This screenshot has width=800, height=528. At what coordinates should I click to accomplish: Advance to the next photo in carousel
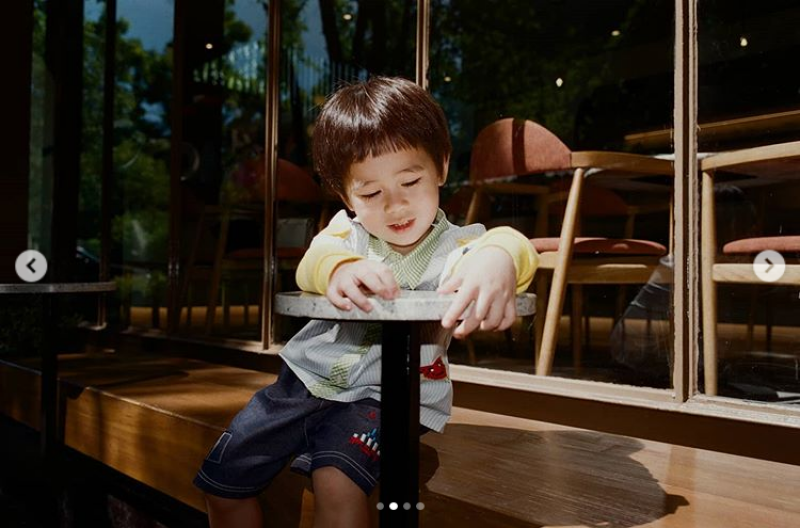(x=768, y=266)
